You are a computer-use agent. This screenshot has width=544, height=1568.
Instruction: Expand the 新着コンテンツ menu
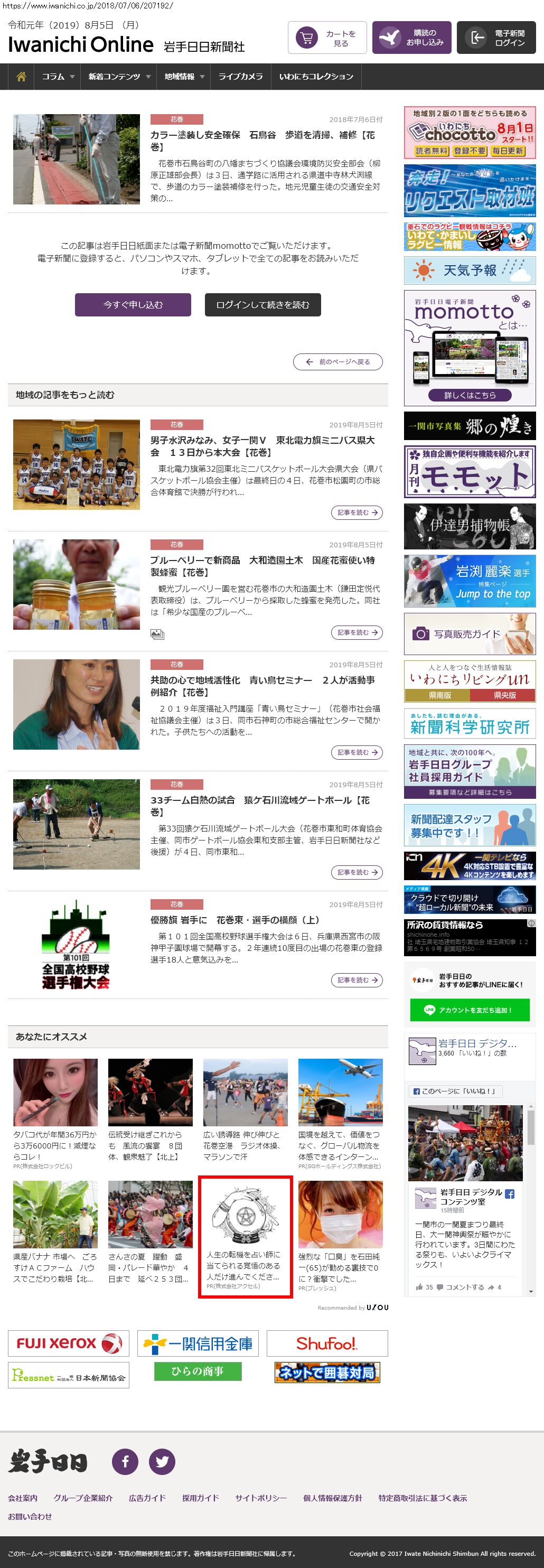[x=119, y=77]
